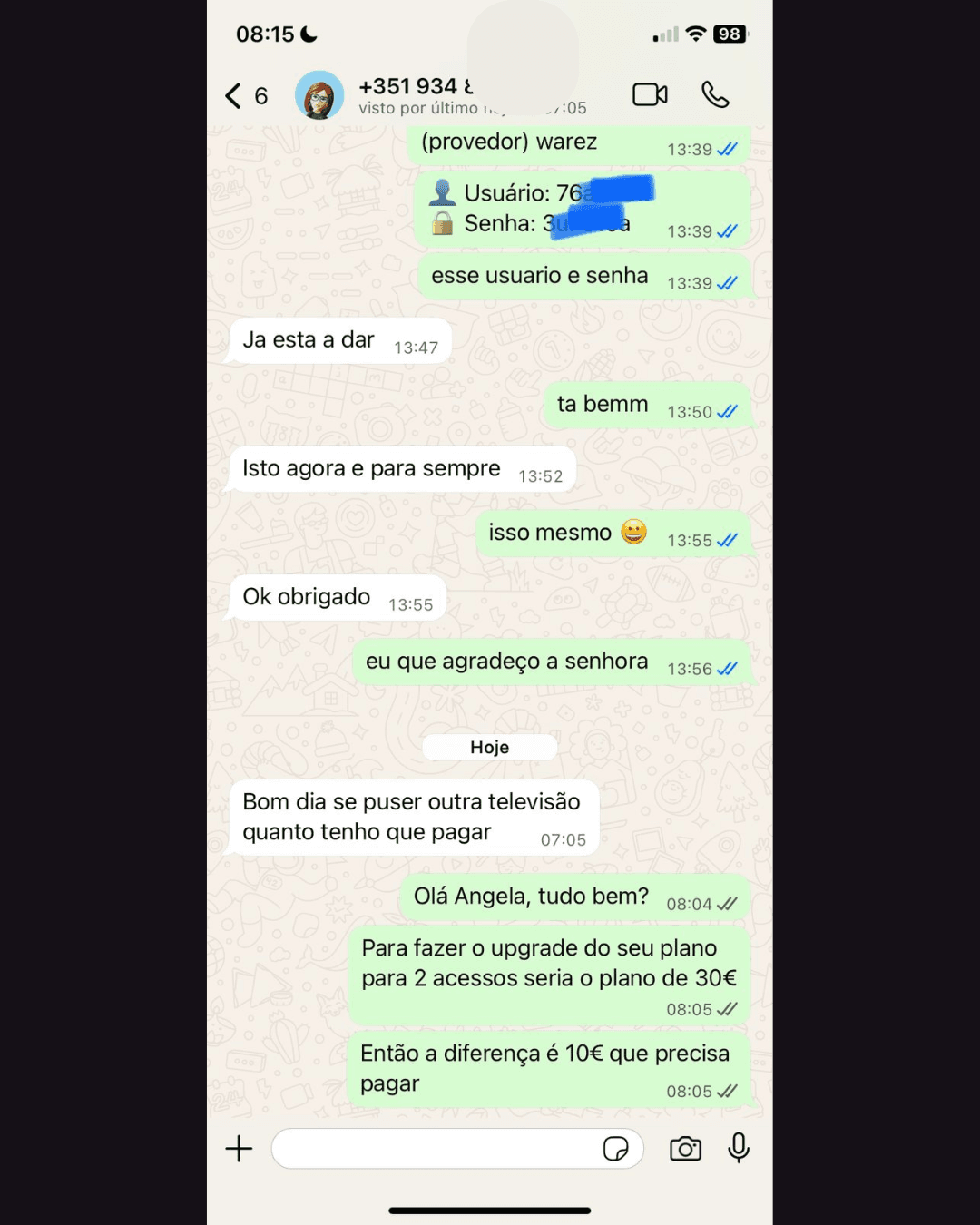
Task: Open contact info for +351 934 number
Action: (426, 95)
